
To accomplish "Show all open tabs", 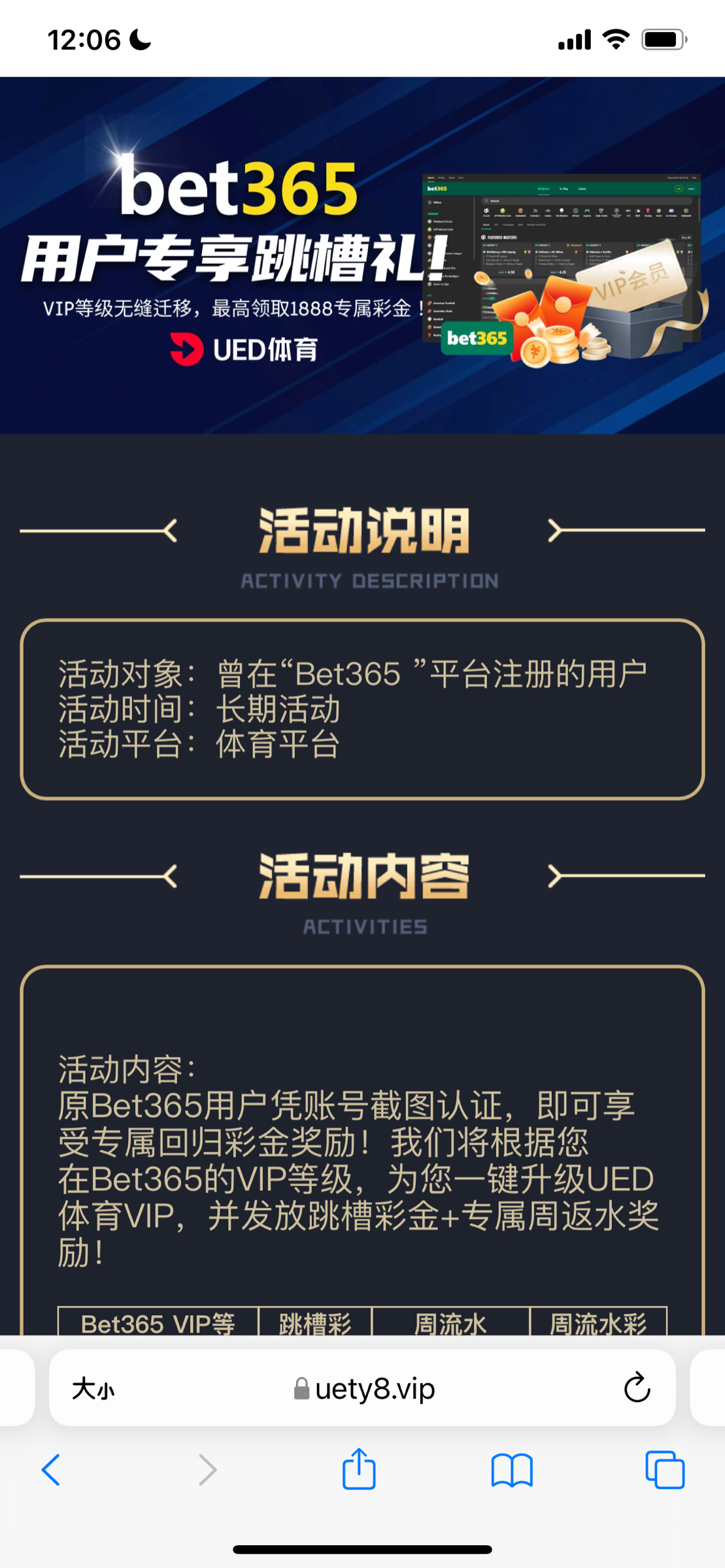I will coord(664,1470).
